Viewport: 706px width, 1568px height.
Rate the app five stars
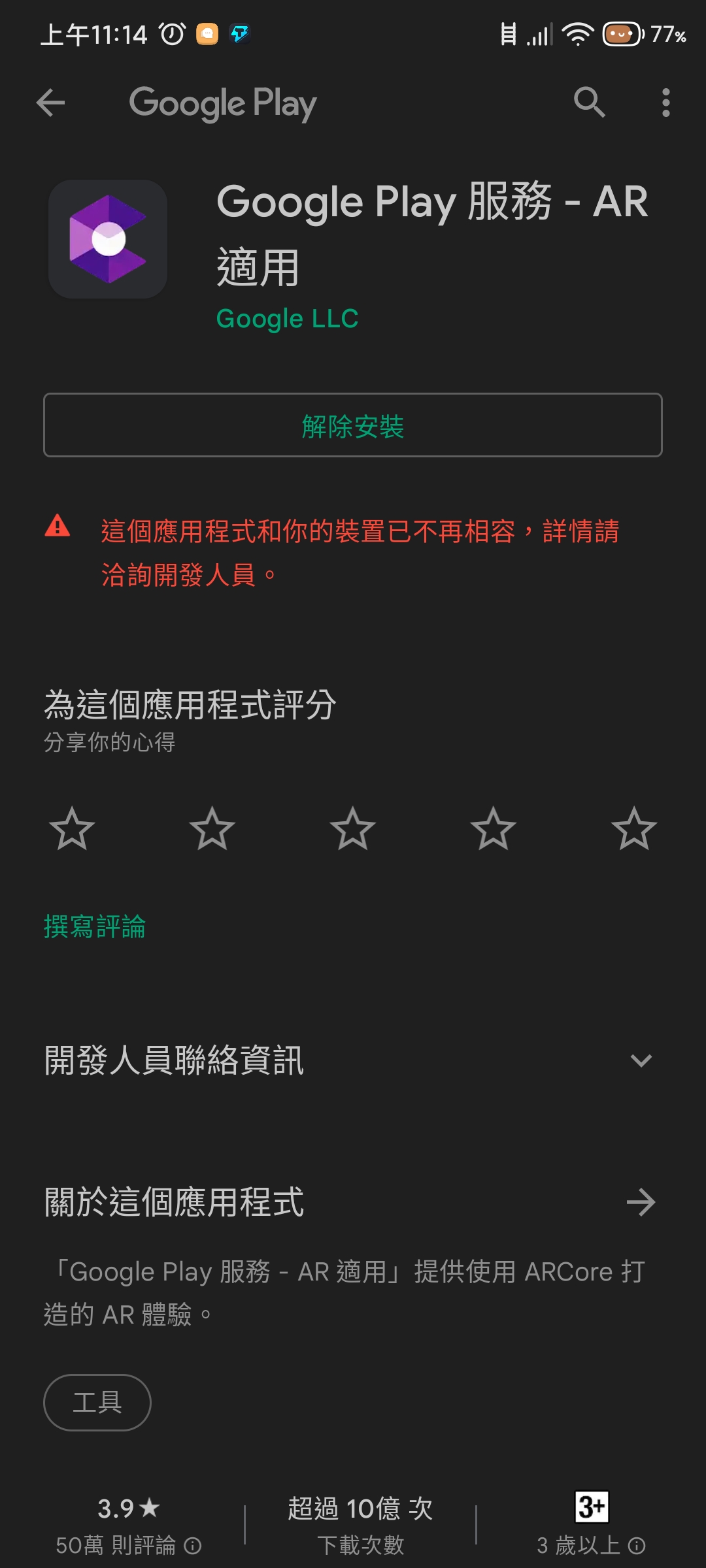[x=633, y=828]
